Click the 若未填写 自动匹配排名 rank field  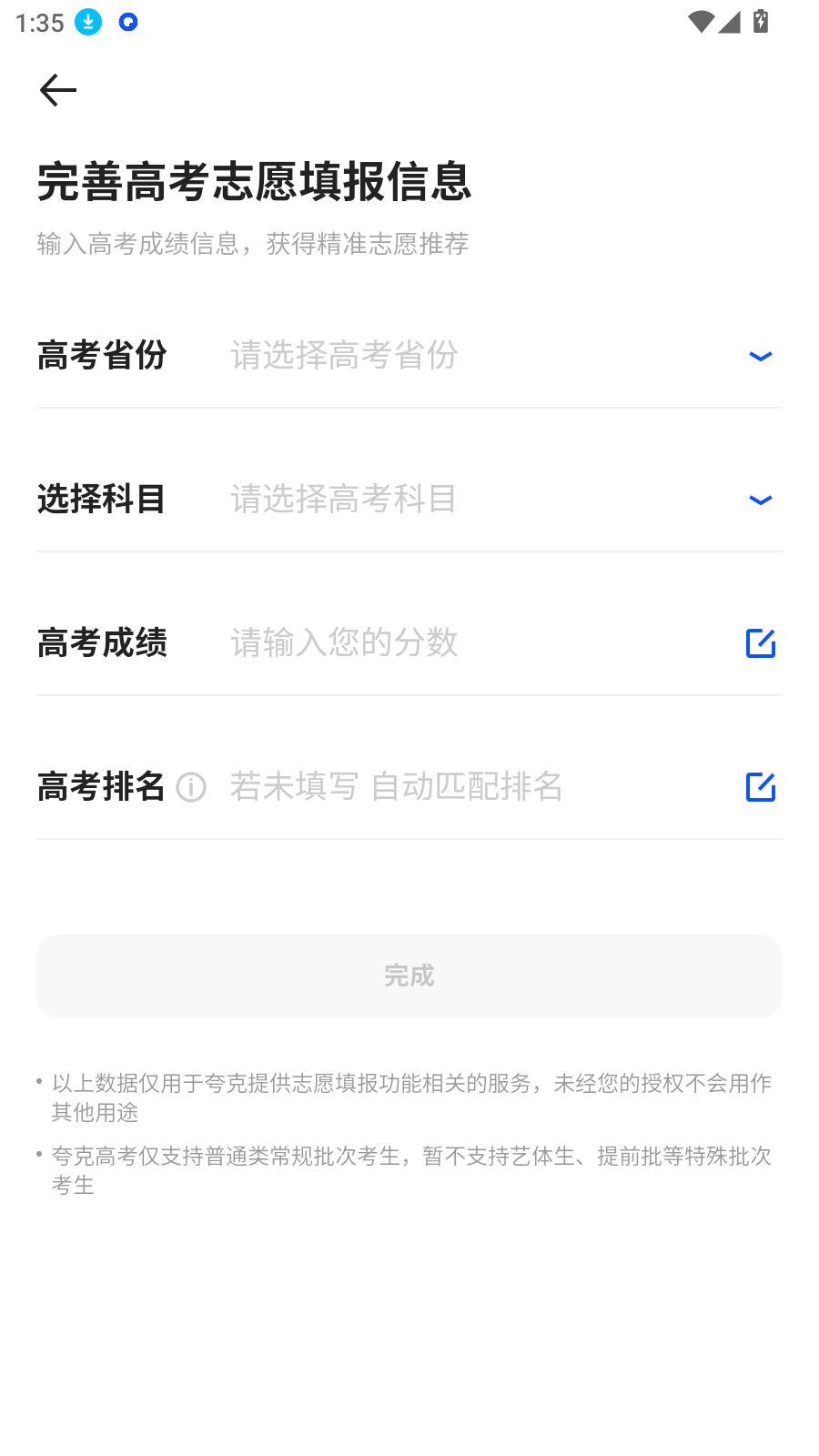click(396, 786)
